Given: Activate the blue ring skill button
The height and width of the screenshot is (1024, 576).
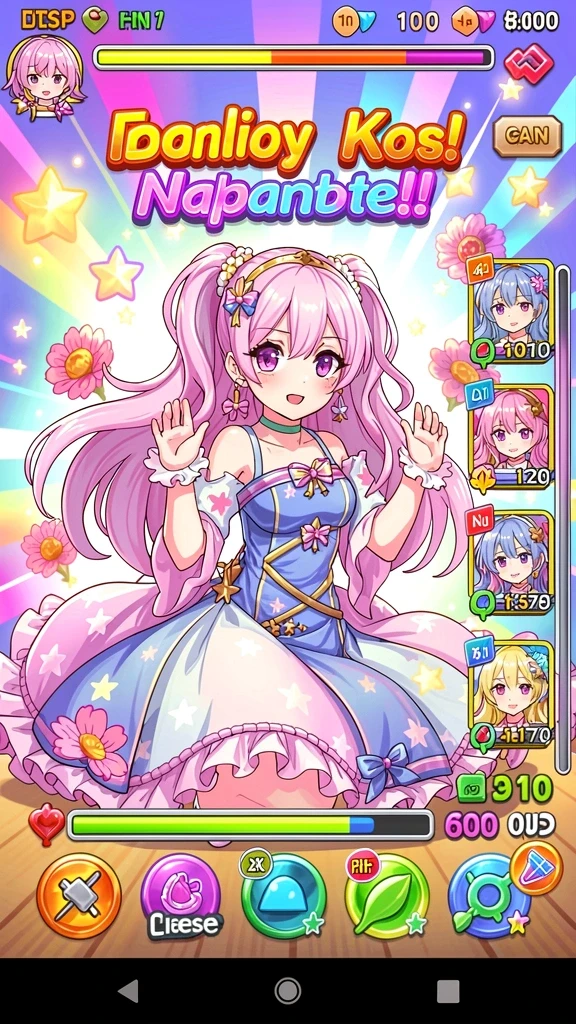Looking at the screenshot, I should click(488, 897).
